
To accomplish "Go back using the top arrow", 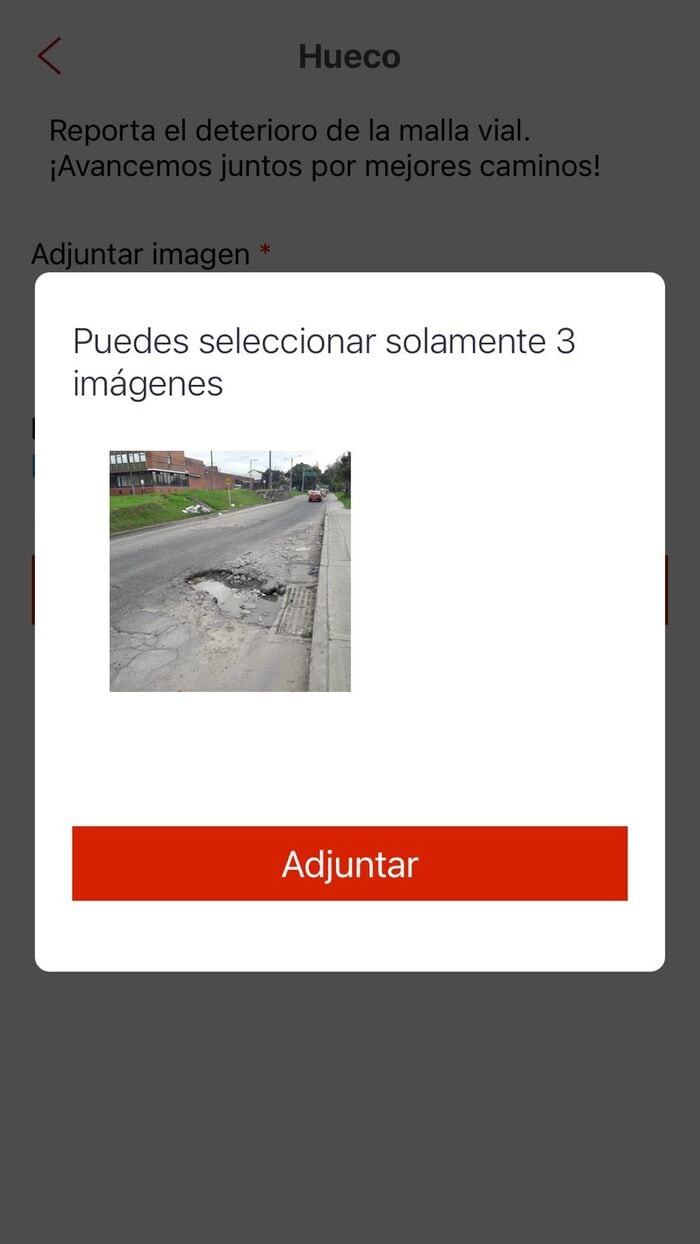I will tap(50, 56).
